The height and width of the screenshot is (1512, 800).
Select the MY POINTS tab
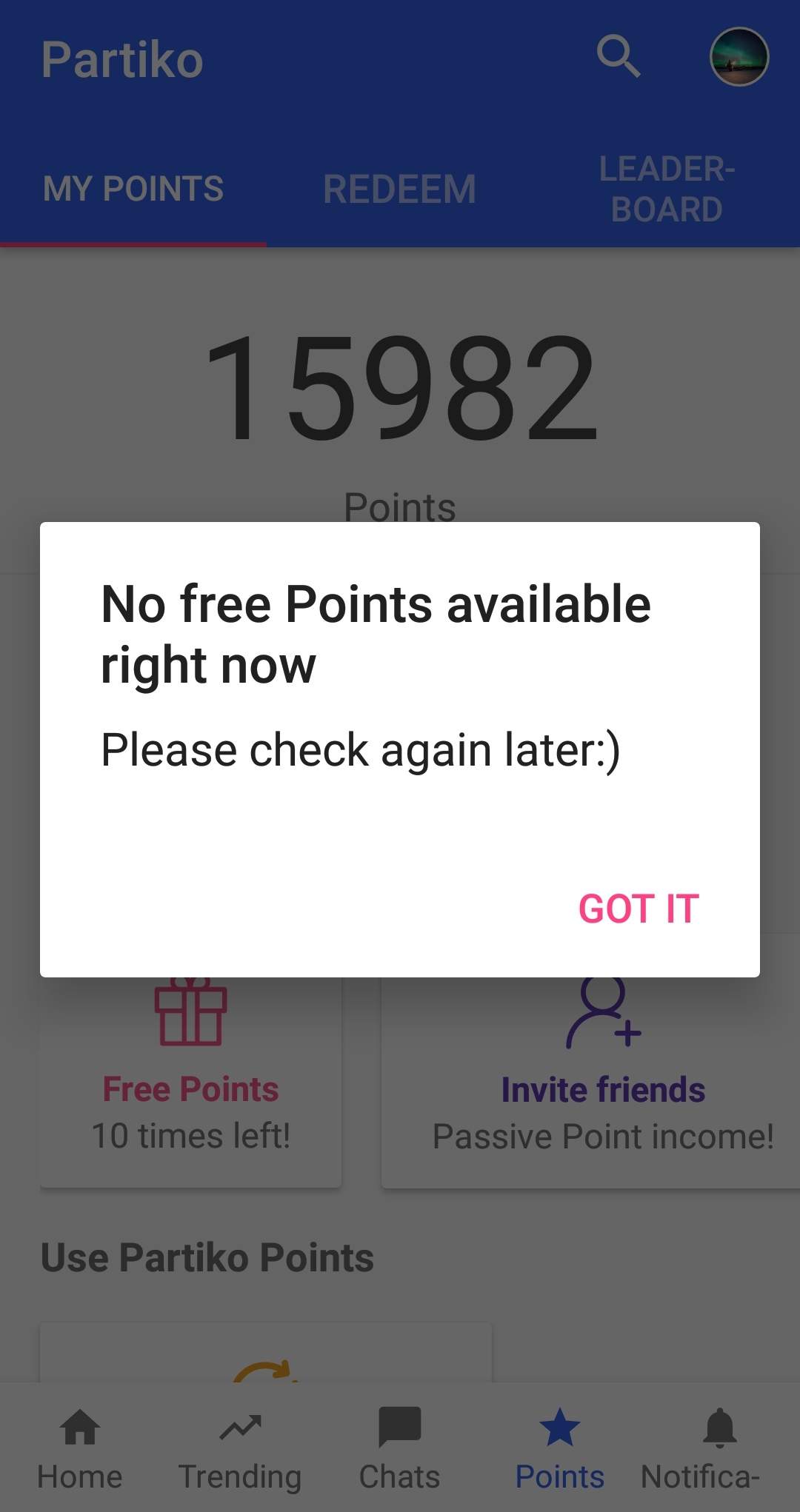point(133,190)
